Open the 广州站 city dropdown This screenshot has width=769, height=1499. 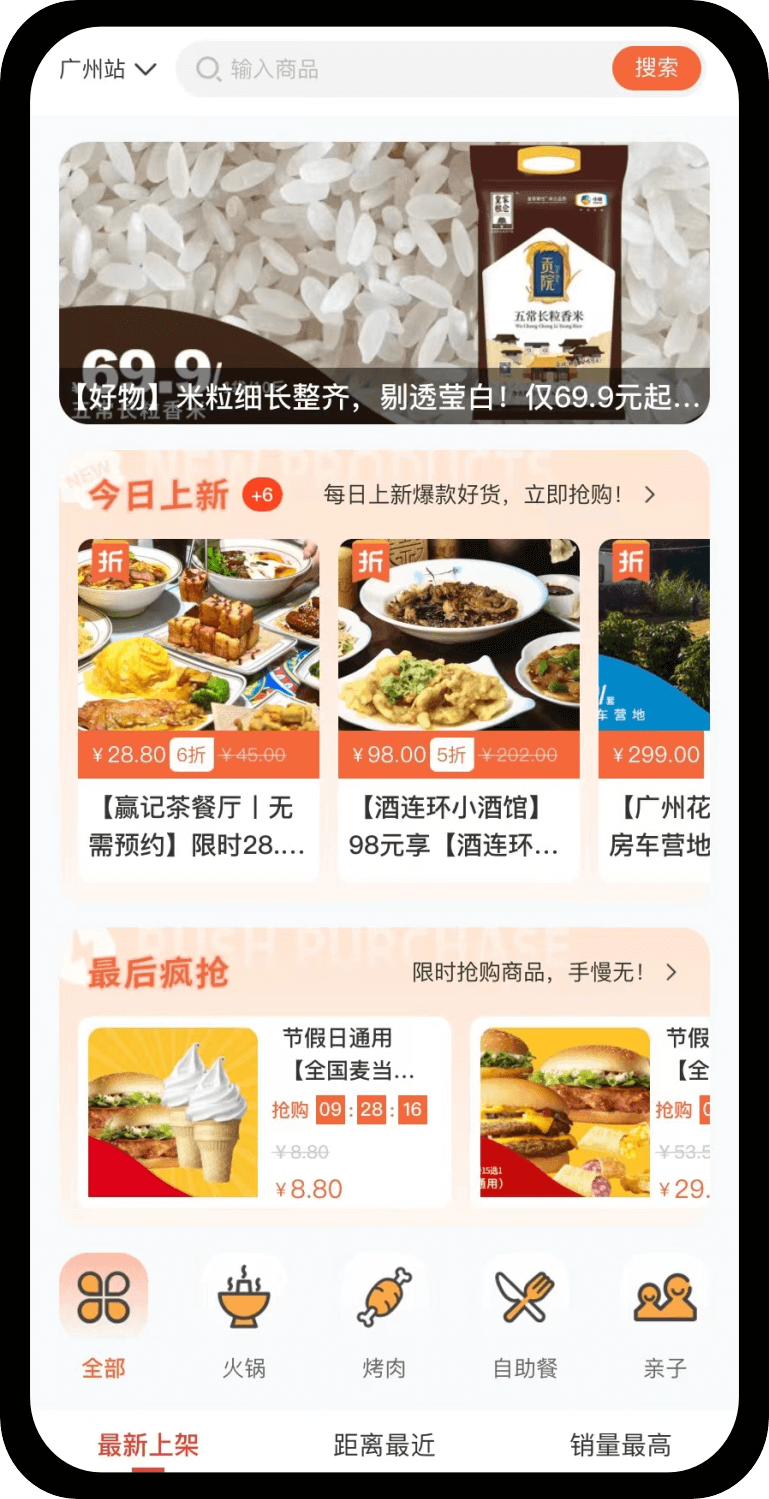[108, 69]
